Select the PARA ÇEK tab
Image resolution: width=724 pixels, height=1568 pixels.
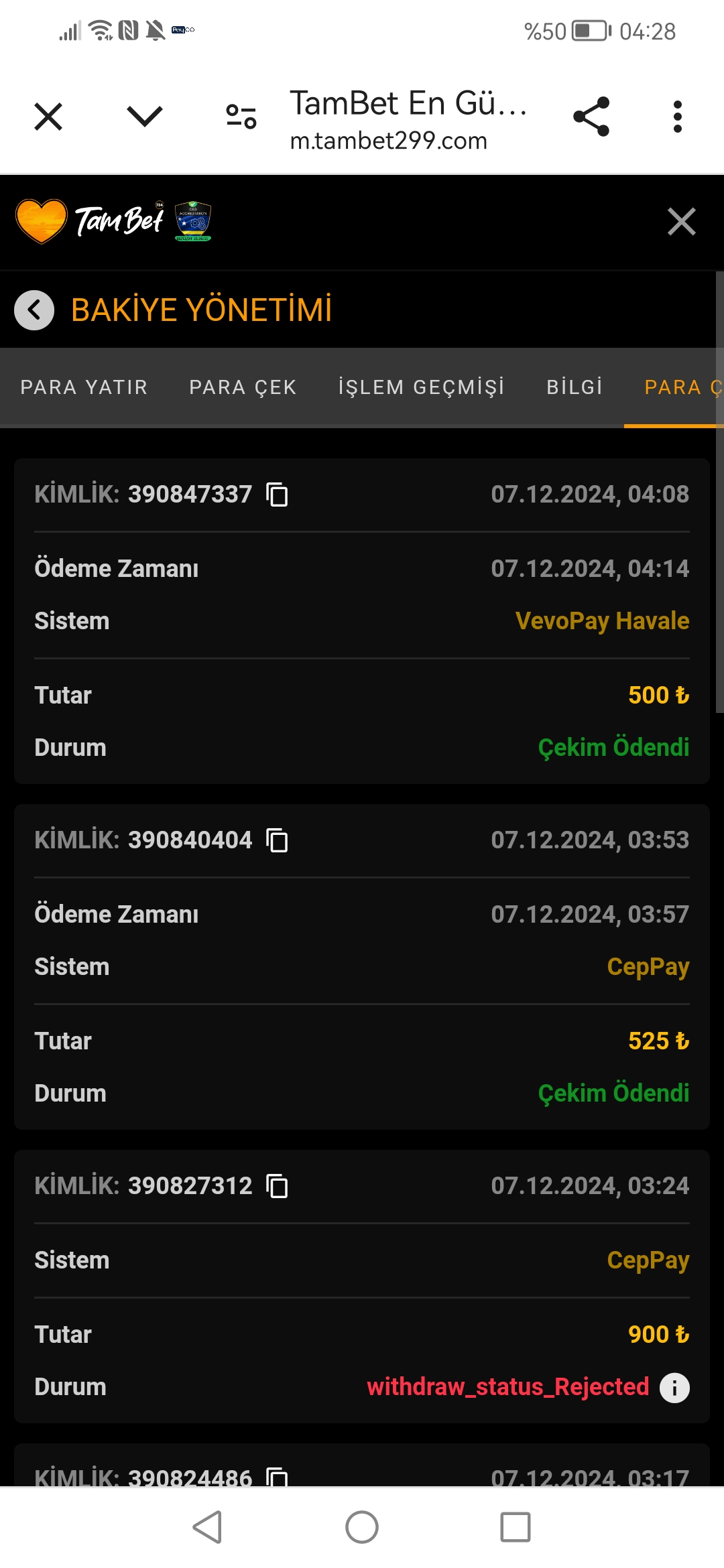tap(242, 387)
